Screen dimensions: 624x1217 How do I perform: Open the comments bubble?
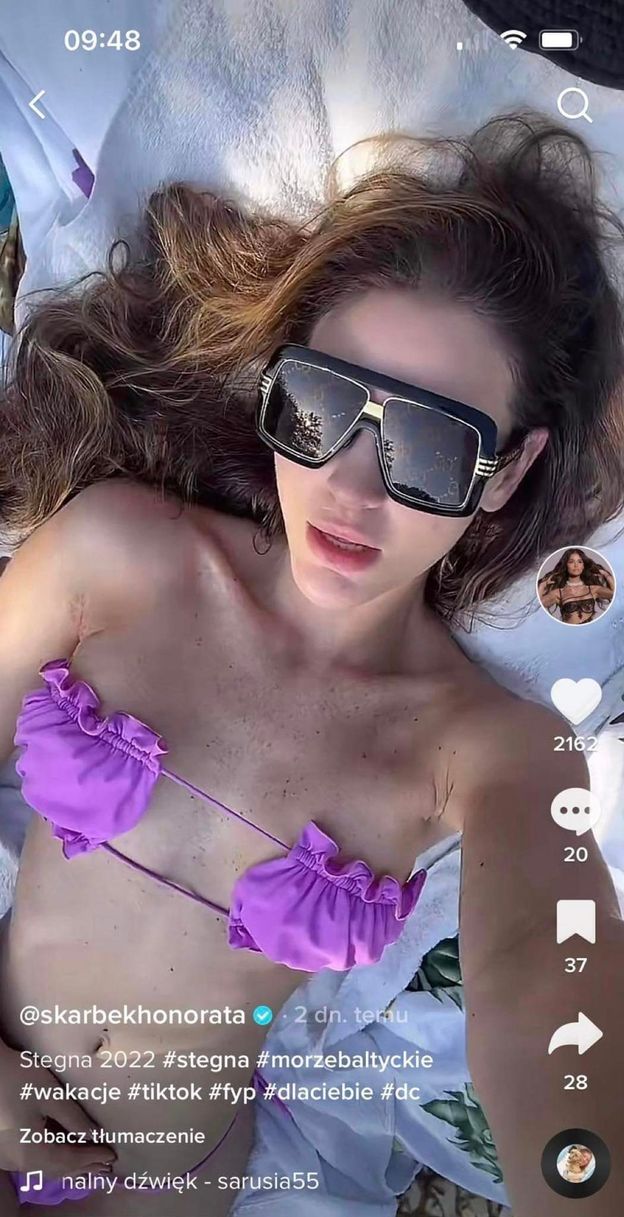(x=576, y=811)
